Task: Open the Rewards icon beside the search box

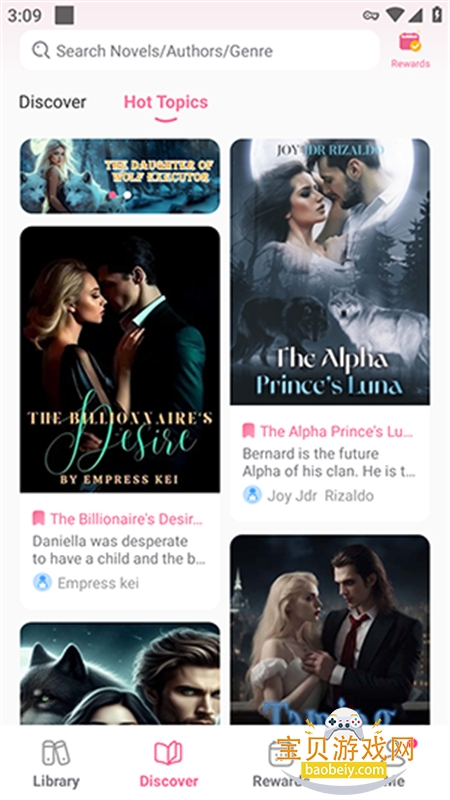Action: pos(410,50)
